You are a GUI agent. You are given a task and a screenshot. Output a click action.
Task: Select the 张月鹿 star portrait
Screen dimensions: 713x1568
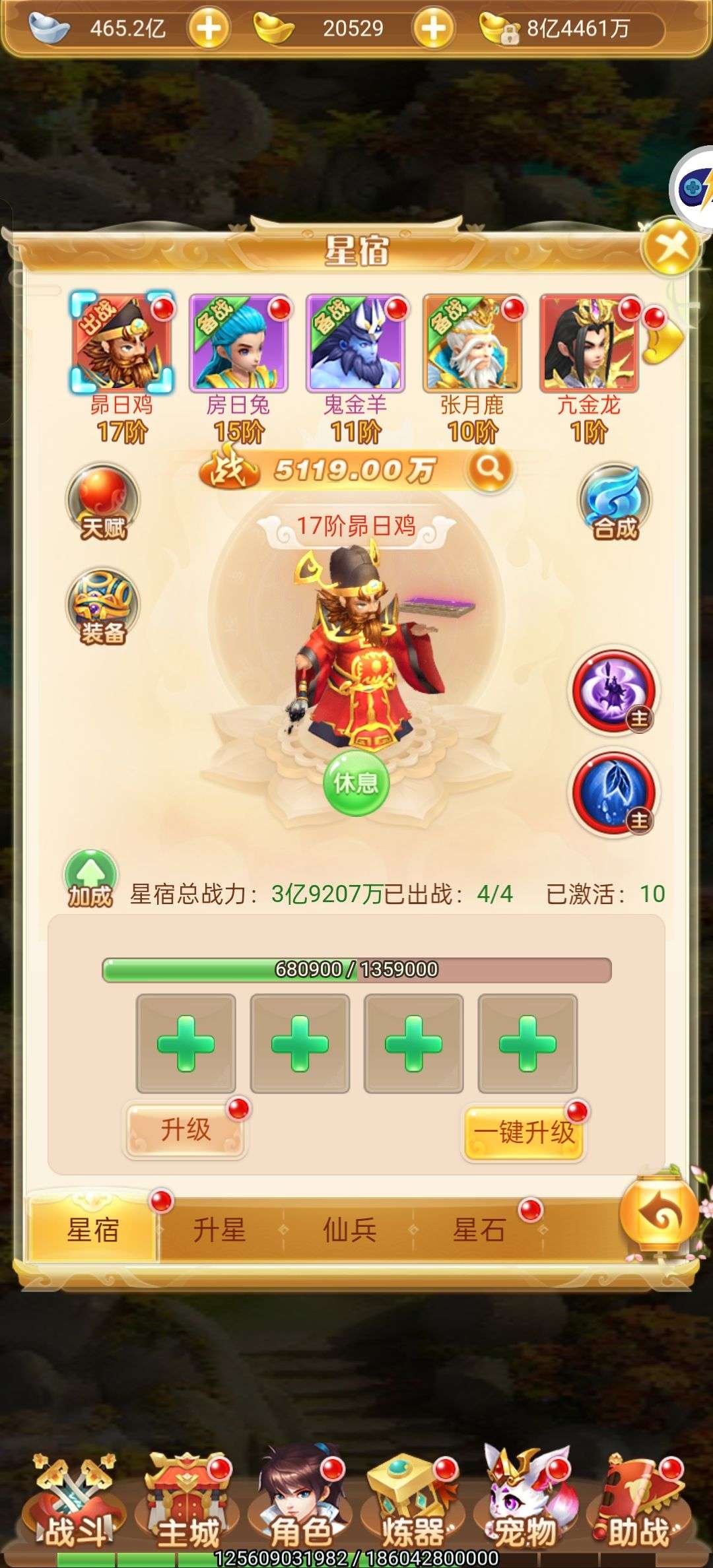click(472, 343)
